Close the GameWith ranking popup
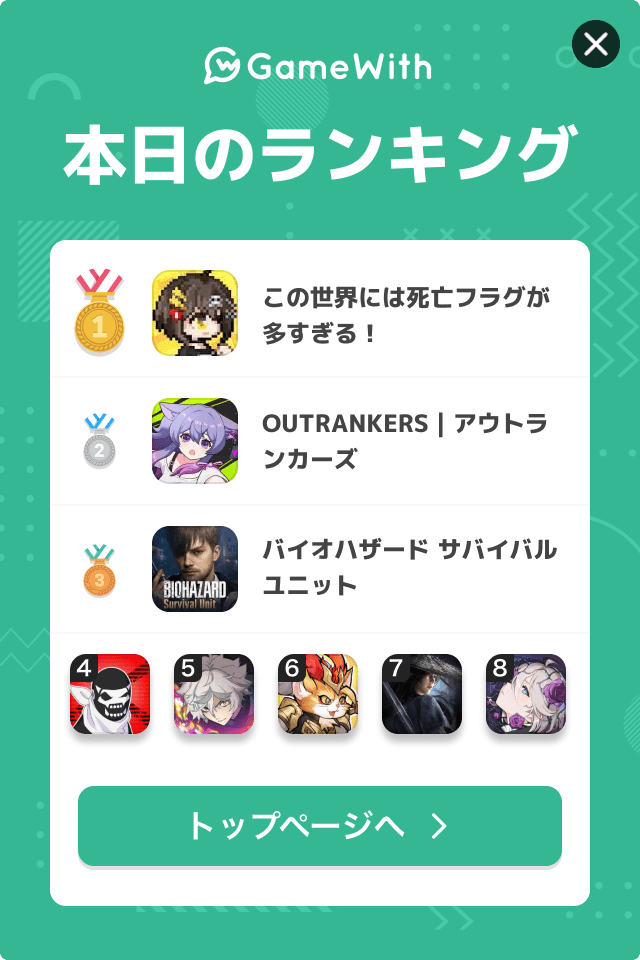This screenshot has width=640, height=960. click(596, 44)
